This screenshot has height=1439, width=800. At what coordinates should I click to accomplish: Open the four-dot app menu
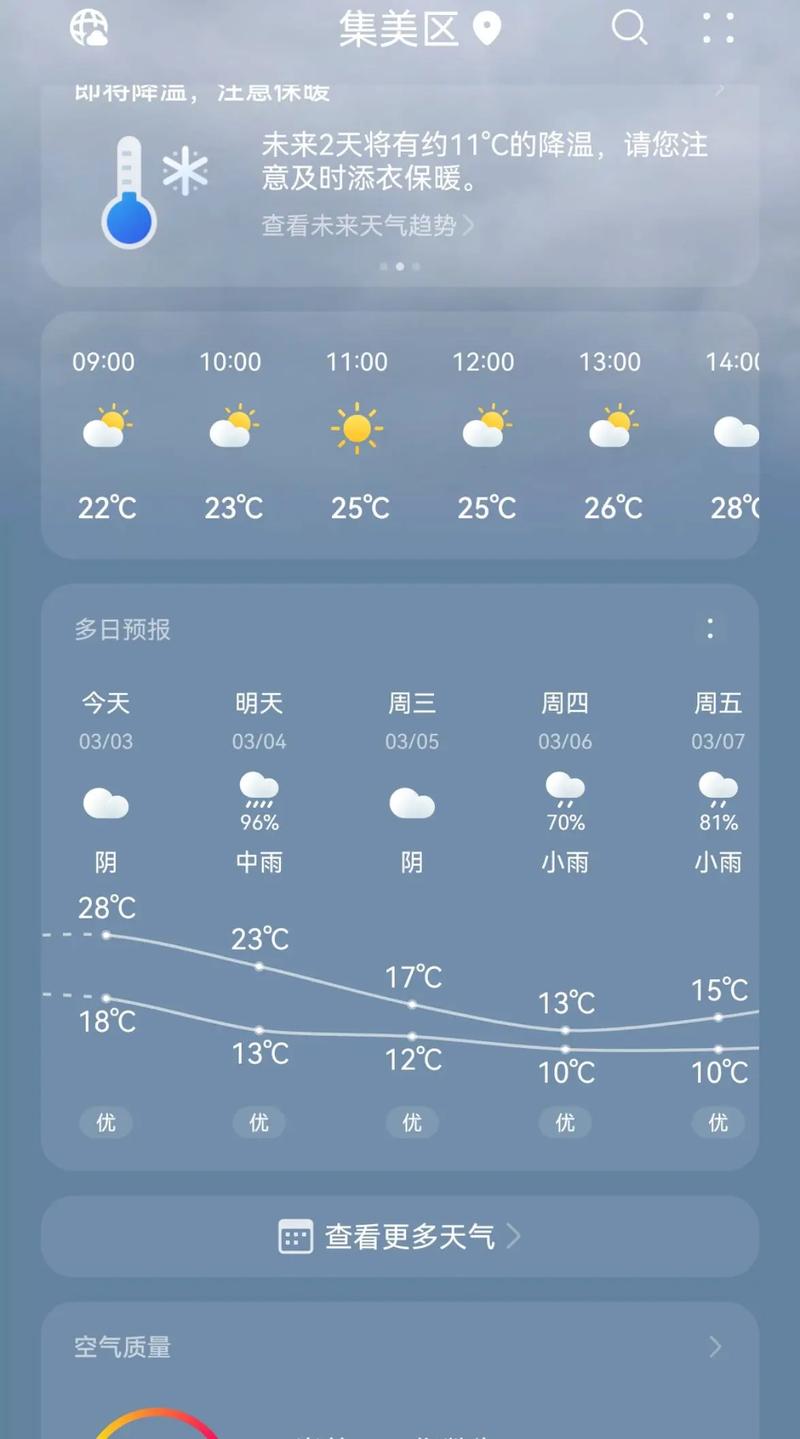(x=716, y=28)
